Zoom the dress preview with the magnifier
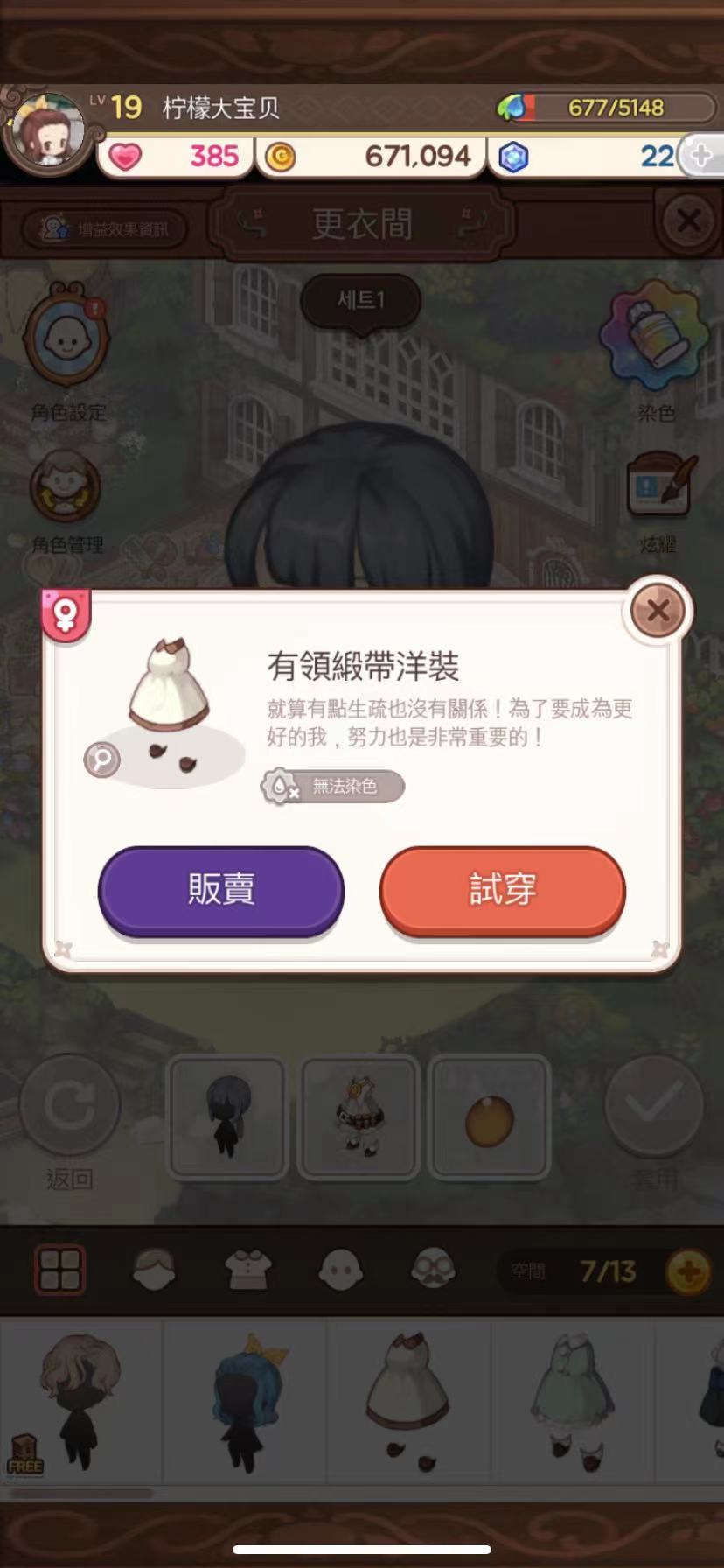The width and height of the screenshot is (724, 1568). (x=101, y=759)
